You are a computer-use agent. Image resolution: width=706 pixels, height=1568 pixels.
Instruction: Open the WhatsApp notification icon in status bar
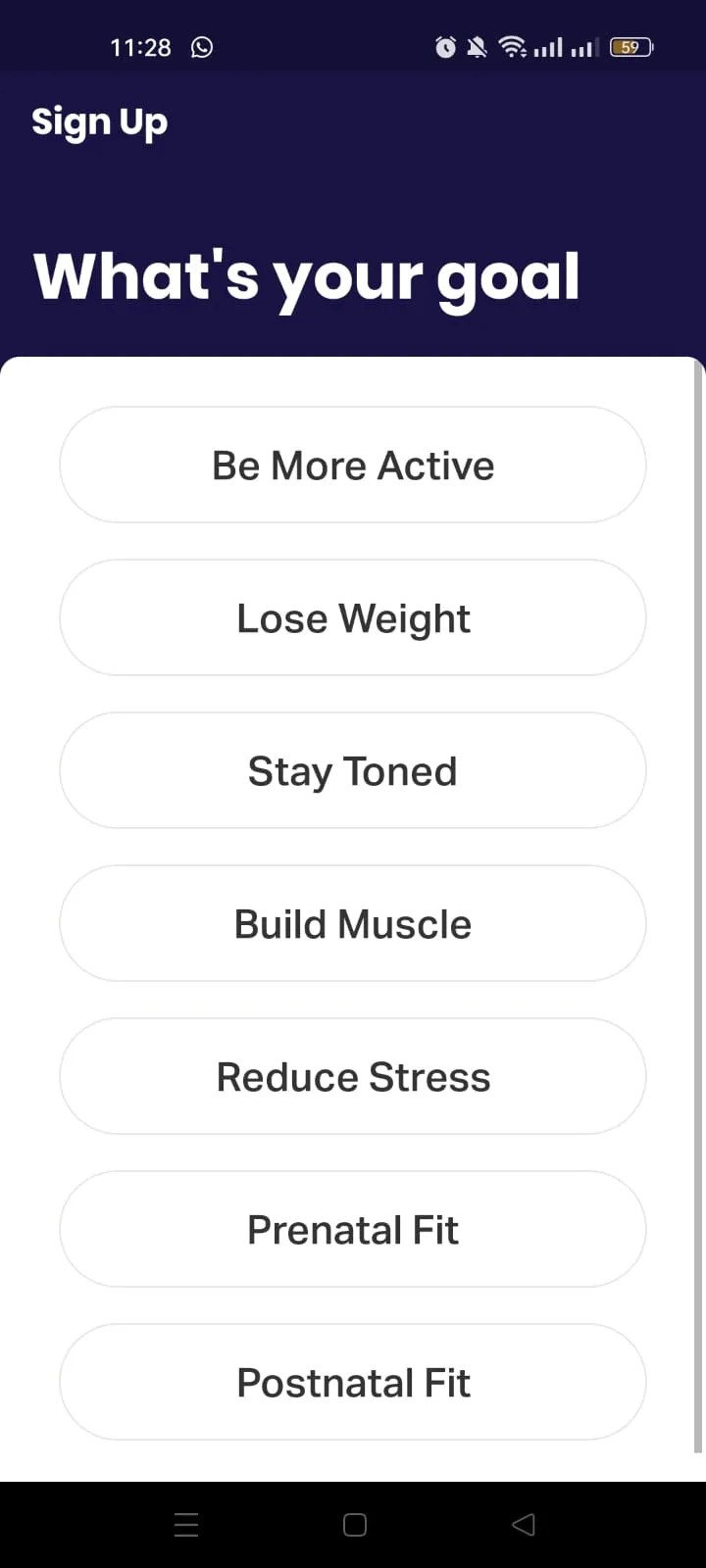tap(202, 46)
